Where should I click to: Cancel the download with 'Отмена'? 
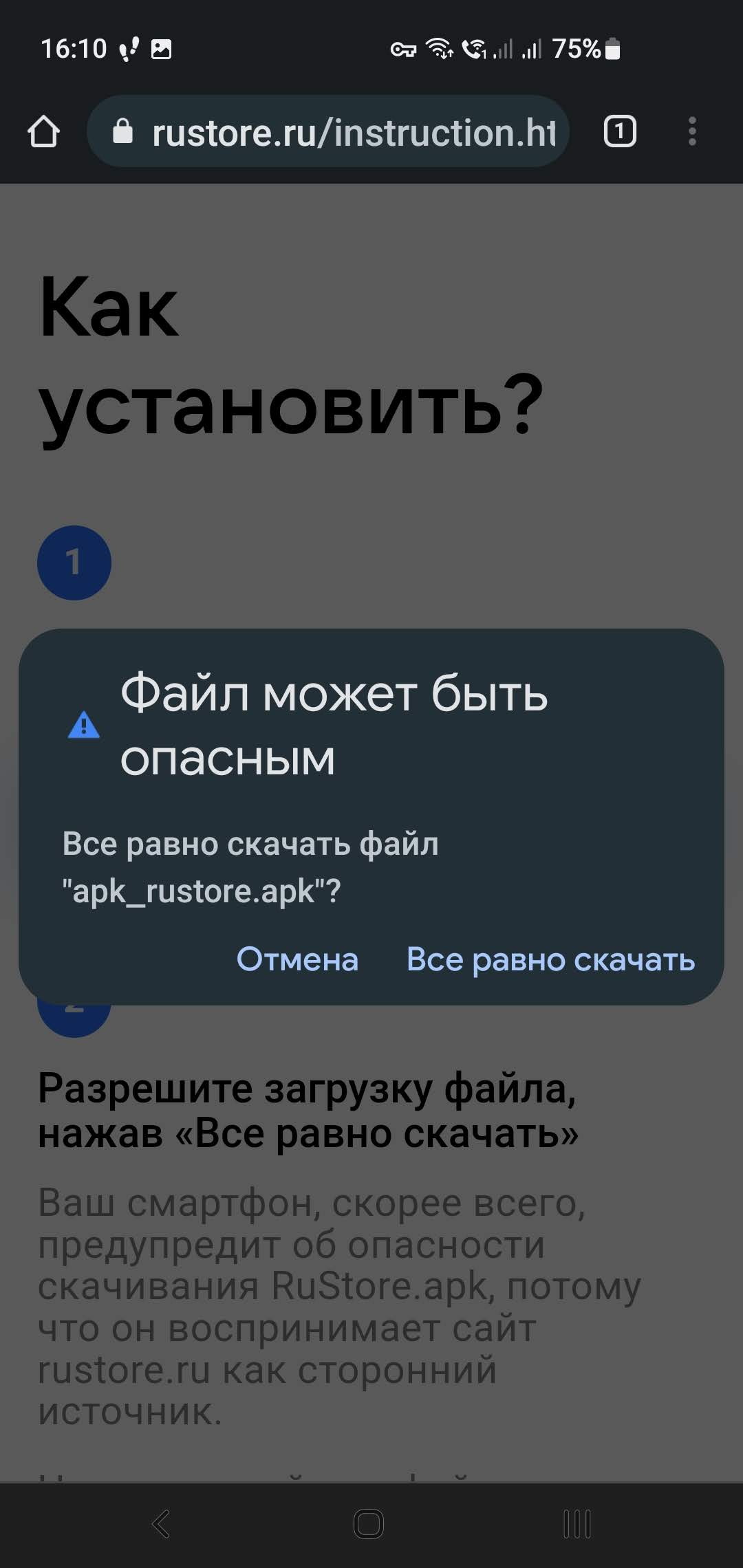coord(297,959)
